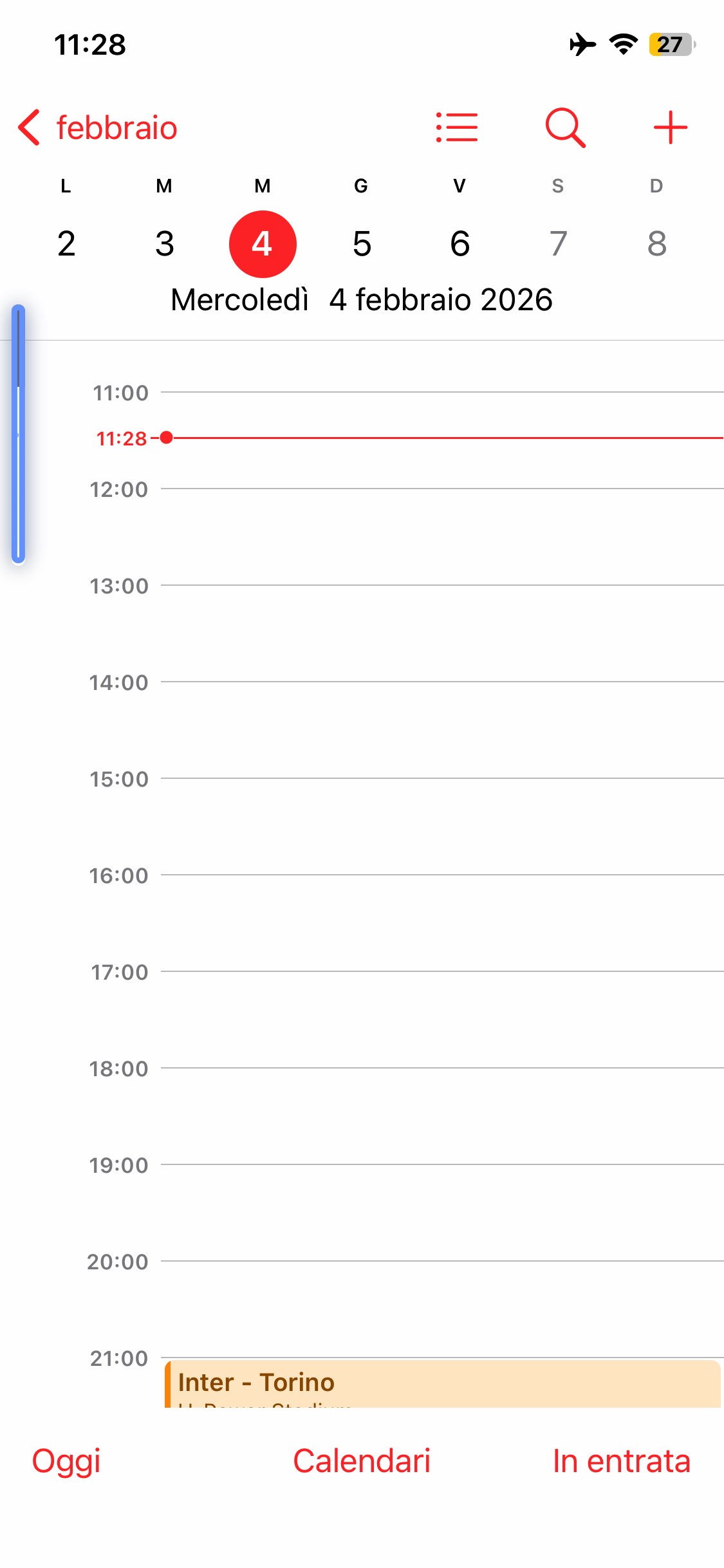Switch to the event list view
Screen dimensions: 724x1568
point(457,127)
